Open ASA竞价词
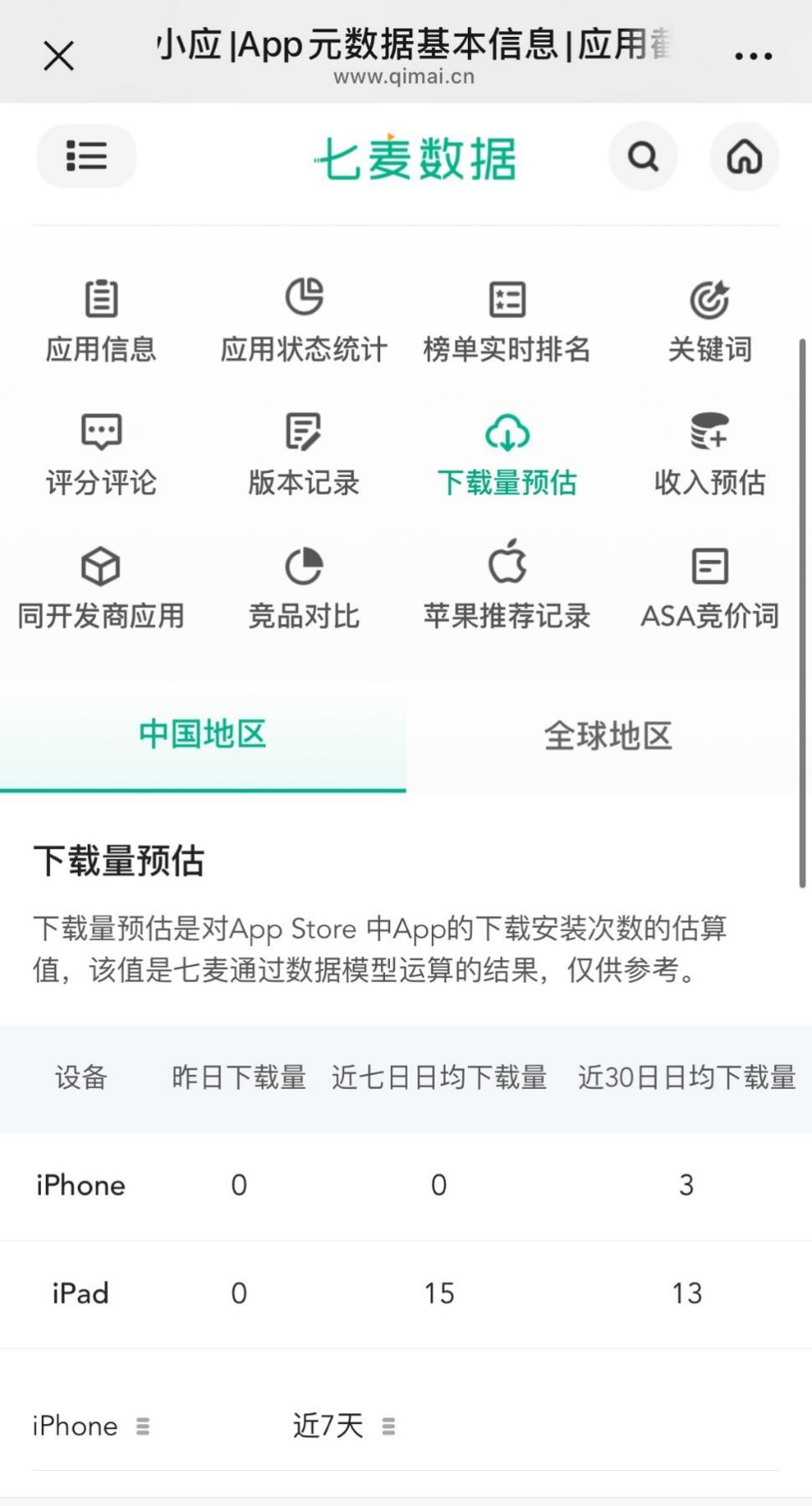This screenshot has height=1506, width=812. pyautogui.click(x=710, y=589)
